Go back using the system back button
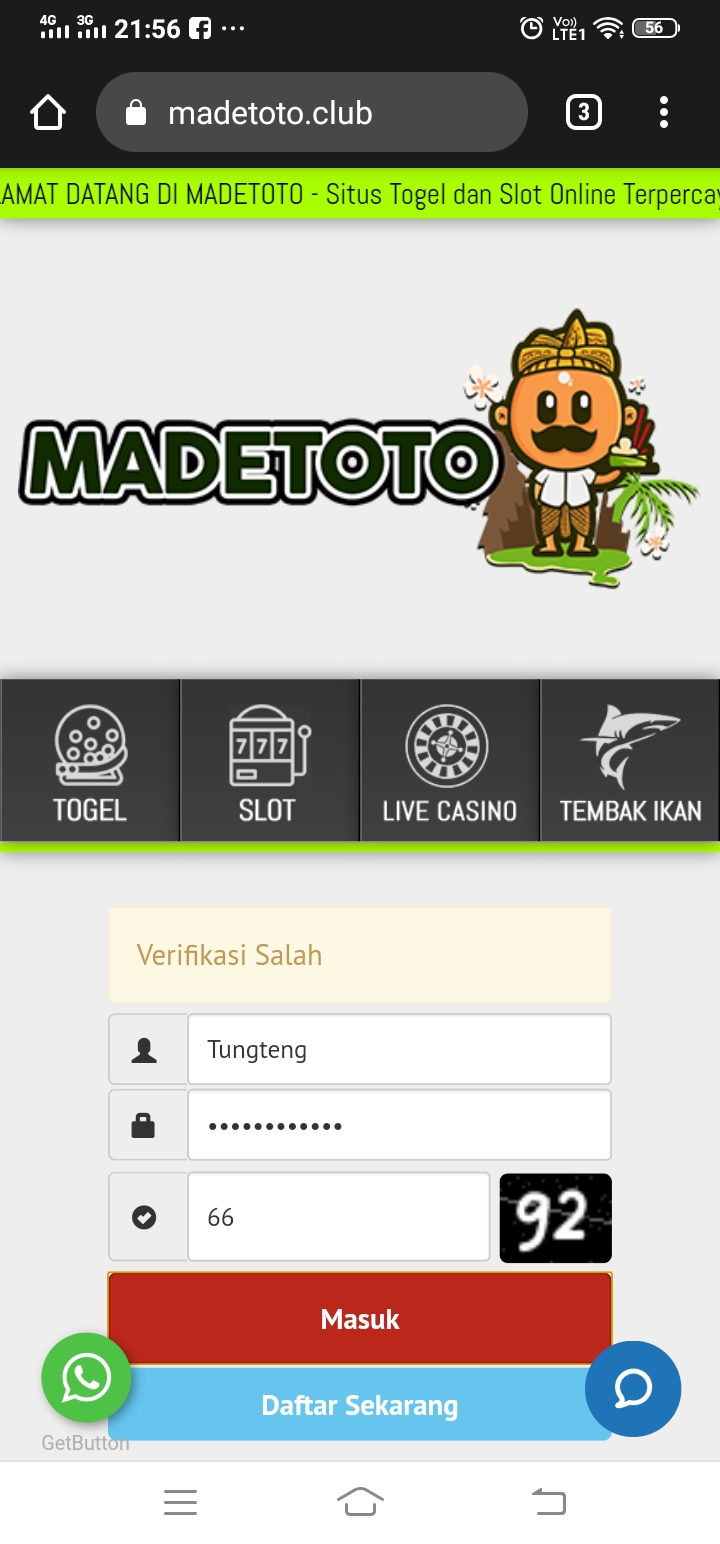Image resolution: width=720 pixels, height=1544 pixels. click(x=548, y=1502)
